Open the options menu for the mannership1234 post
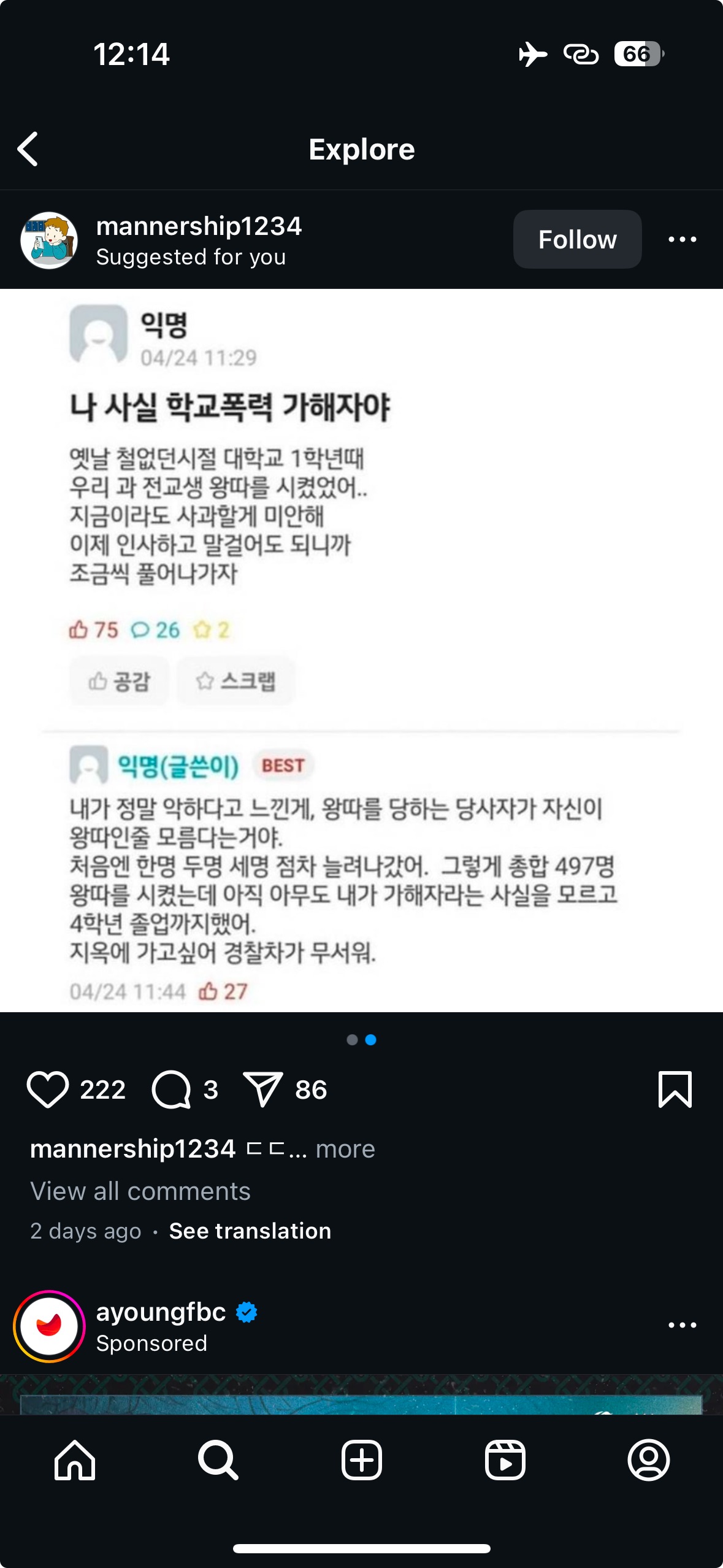The width and height of the screenshot is (723, 1568). point(682,239)
